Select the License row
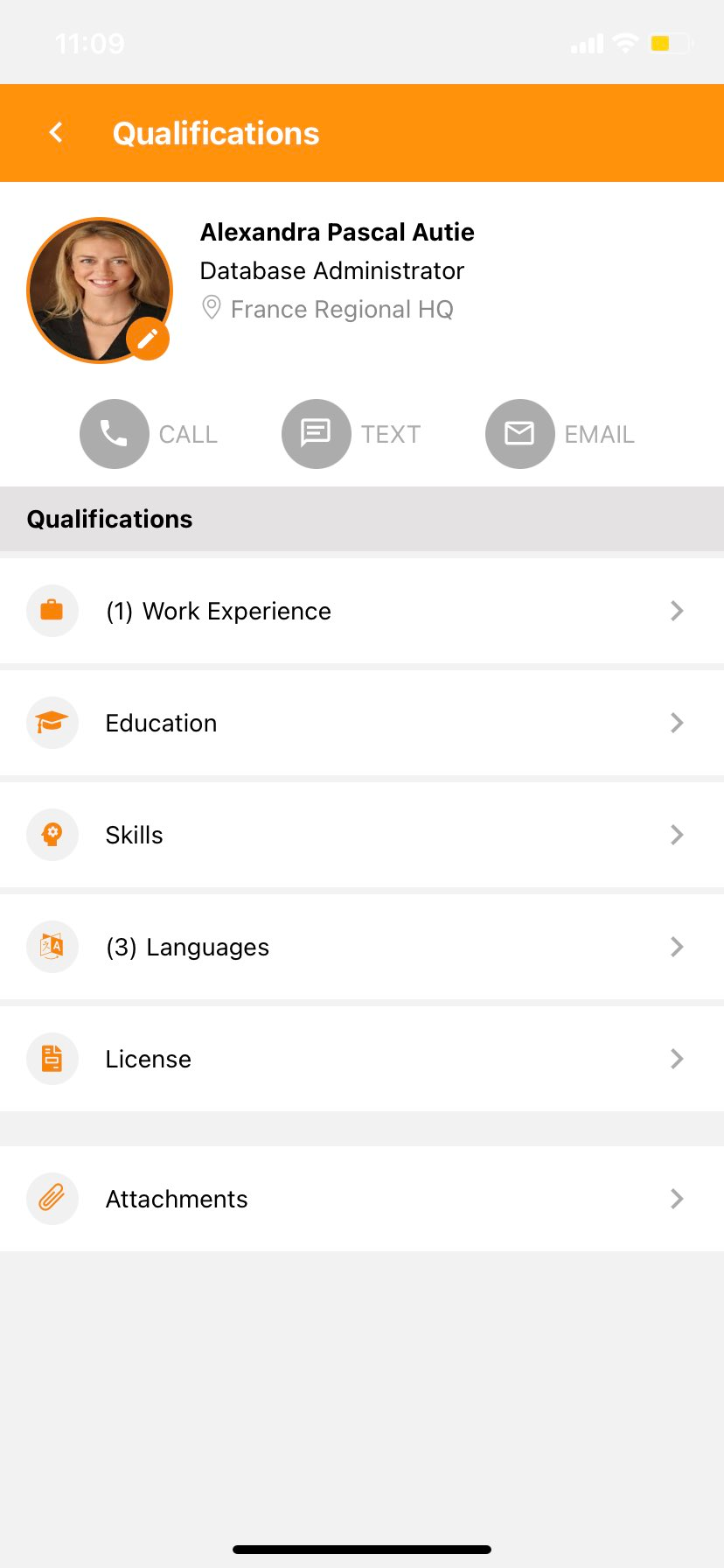Viewport: 724px width, 1568px height. click(x=362, y=1059)
